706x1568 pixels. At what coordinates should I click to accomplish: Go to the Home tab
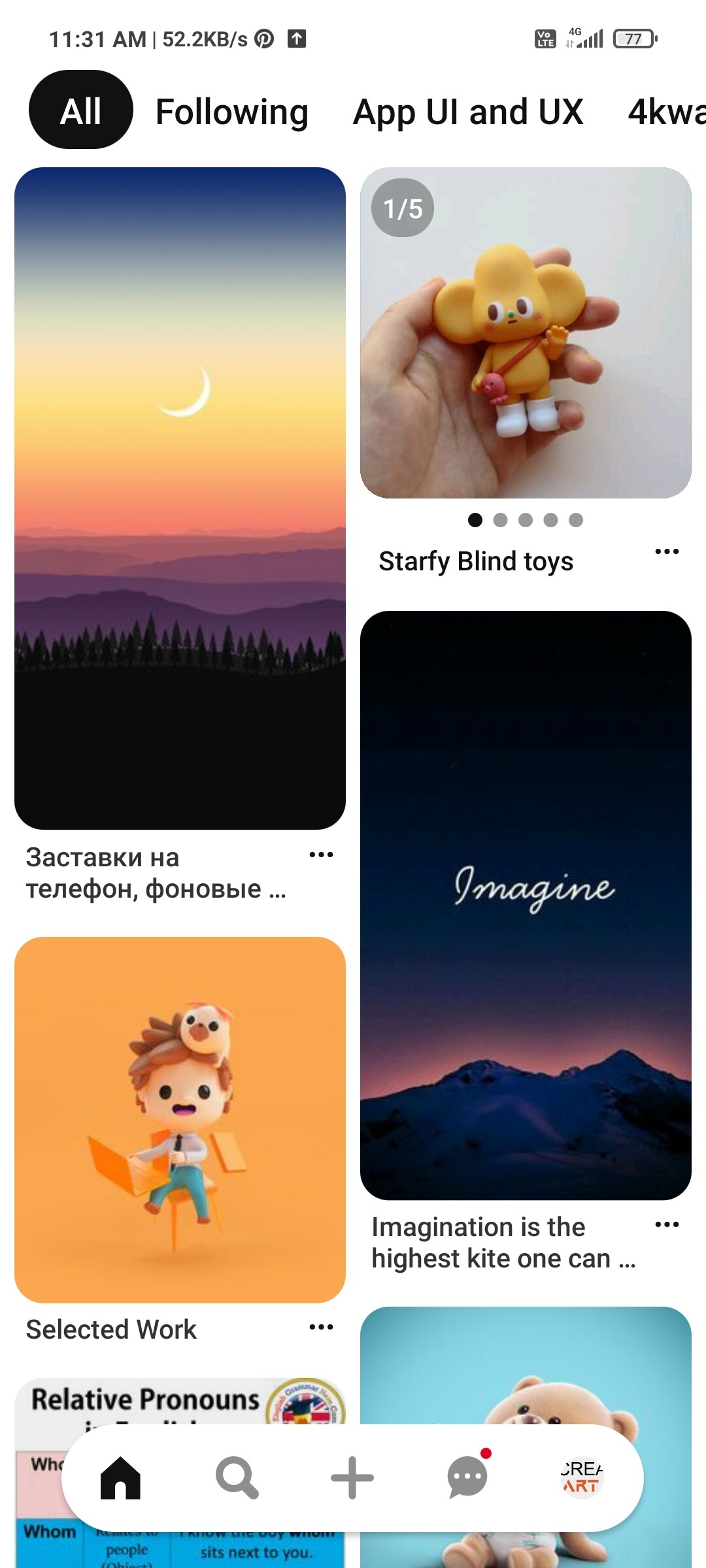[120, 1478]
